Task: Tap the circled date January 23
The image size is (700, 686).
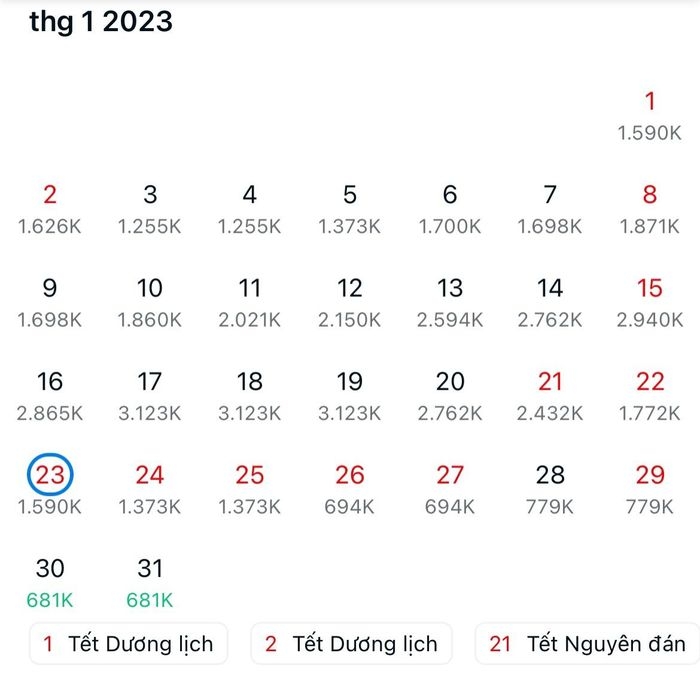Action: (x=50, y=476)
